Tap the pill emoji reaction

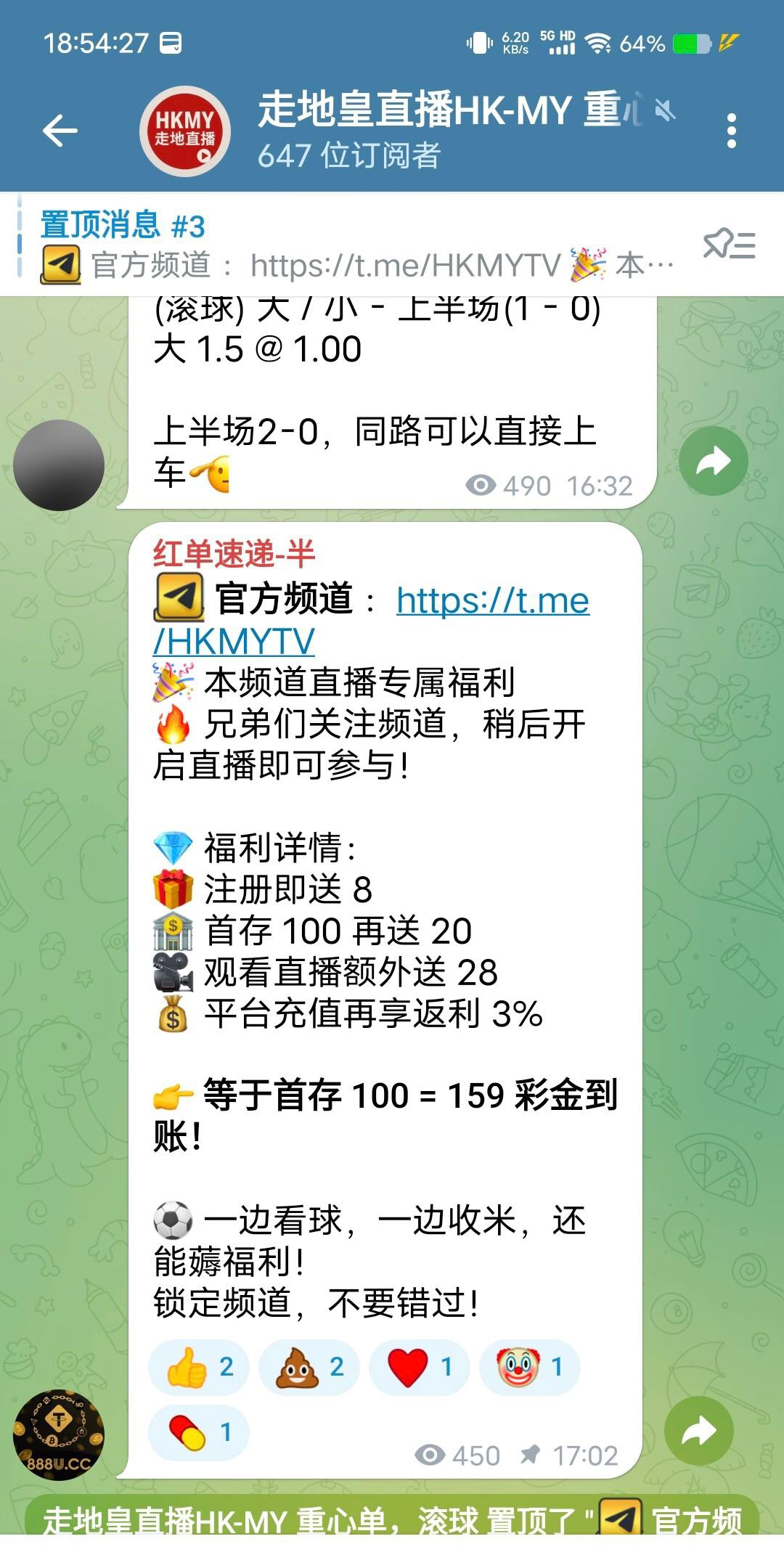pyautogui.click(x=199, y=1432)
